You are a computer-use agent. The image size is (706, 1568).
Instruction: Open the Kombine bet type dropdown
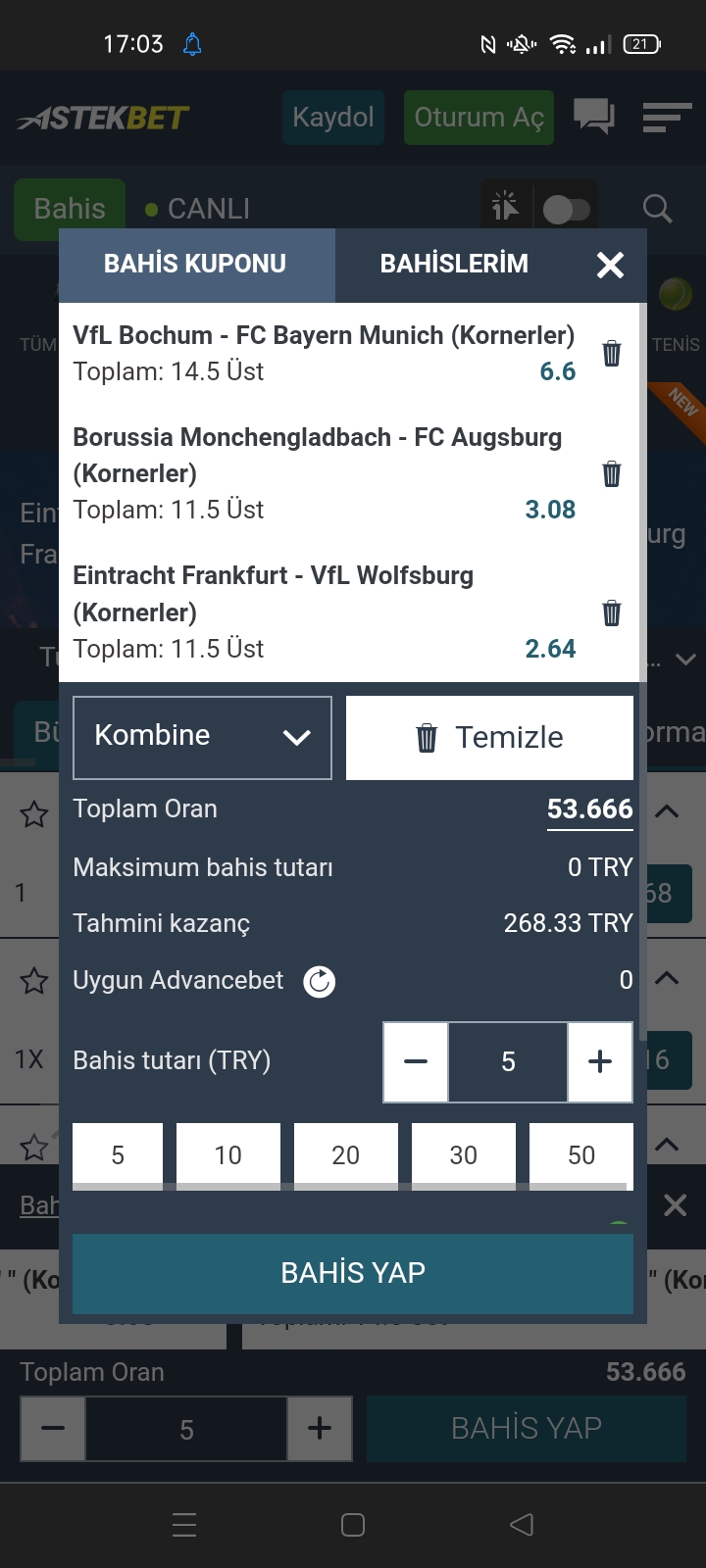click(202, 737)
